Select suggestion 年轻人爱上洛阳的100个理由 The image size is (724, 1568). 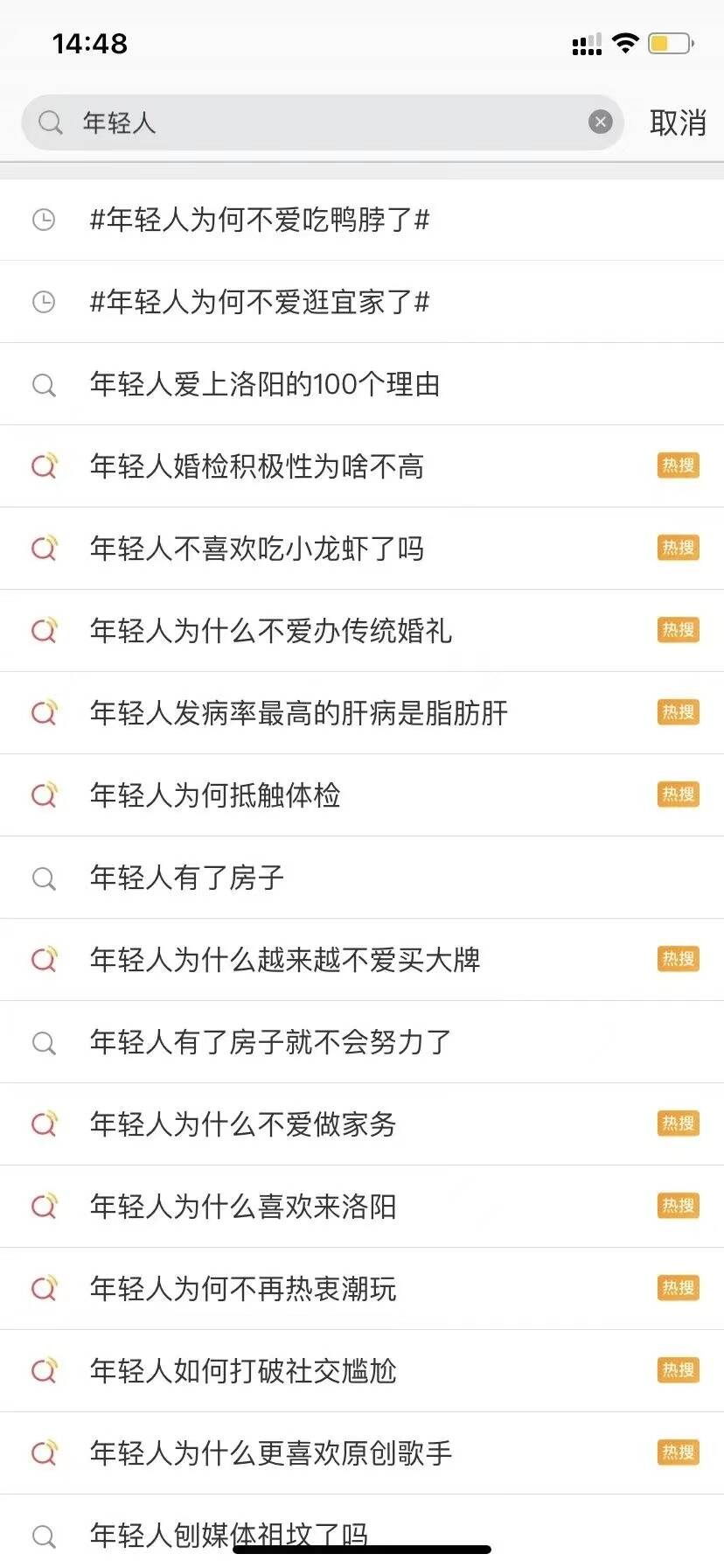pos(265,384)
